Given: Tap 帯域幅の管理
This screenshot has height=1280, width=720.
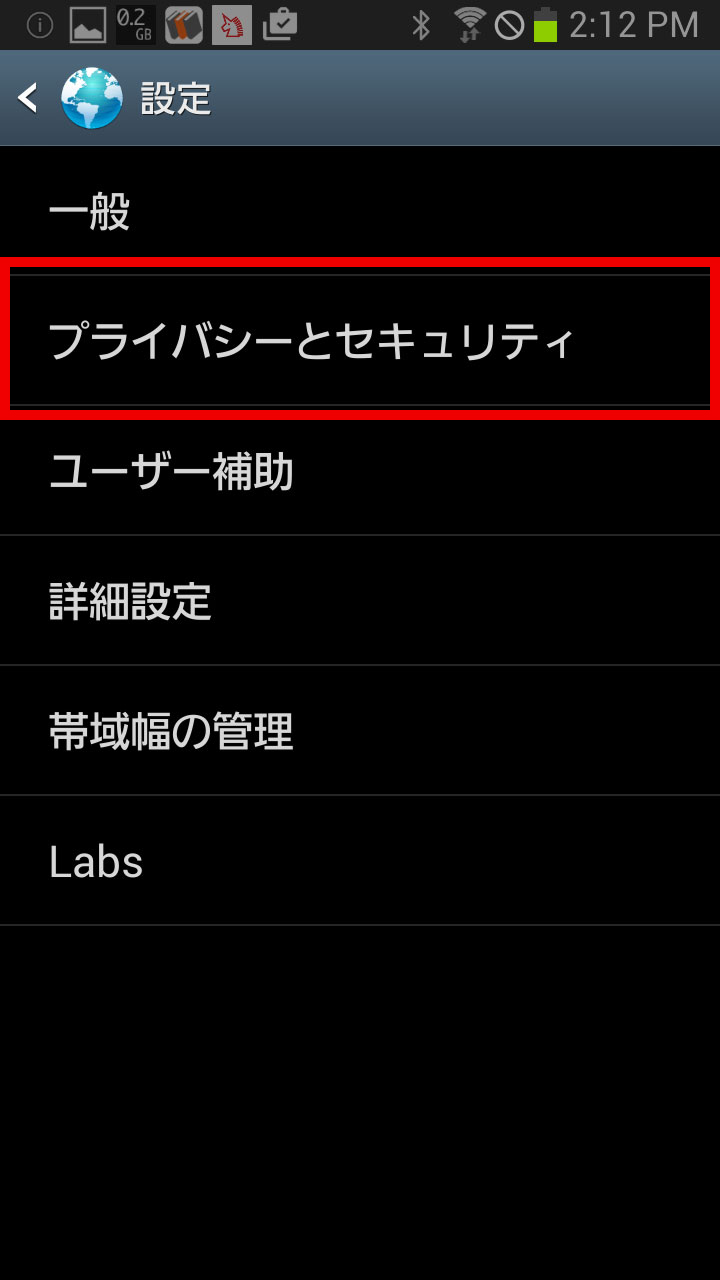Looking at the screenshot, I should coord(360,730).
